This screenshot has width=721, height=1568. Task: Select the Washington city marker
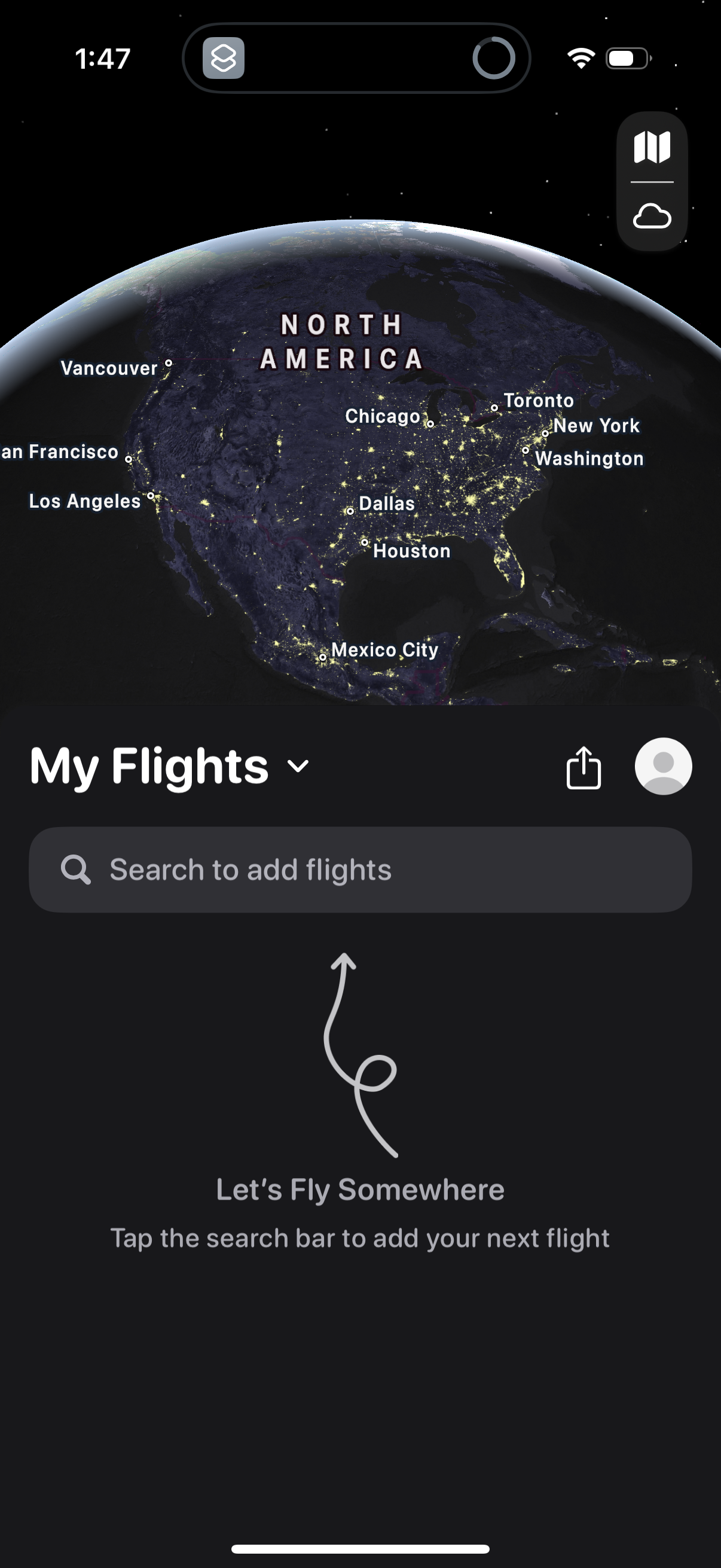[524, 449]
